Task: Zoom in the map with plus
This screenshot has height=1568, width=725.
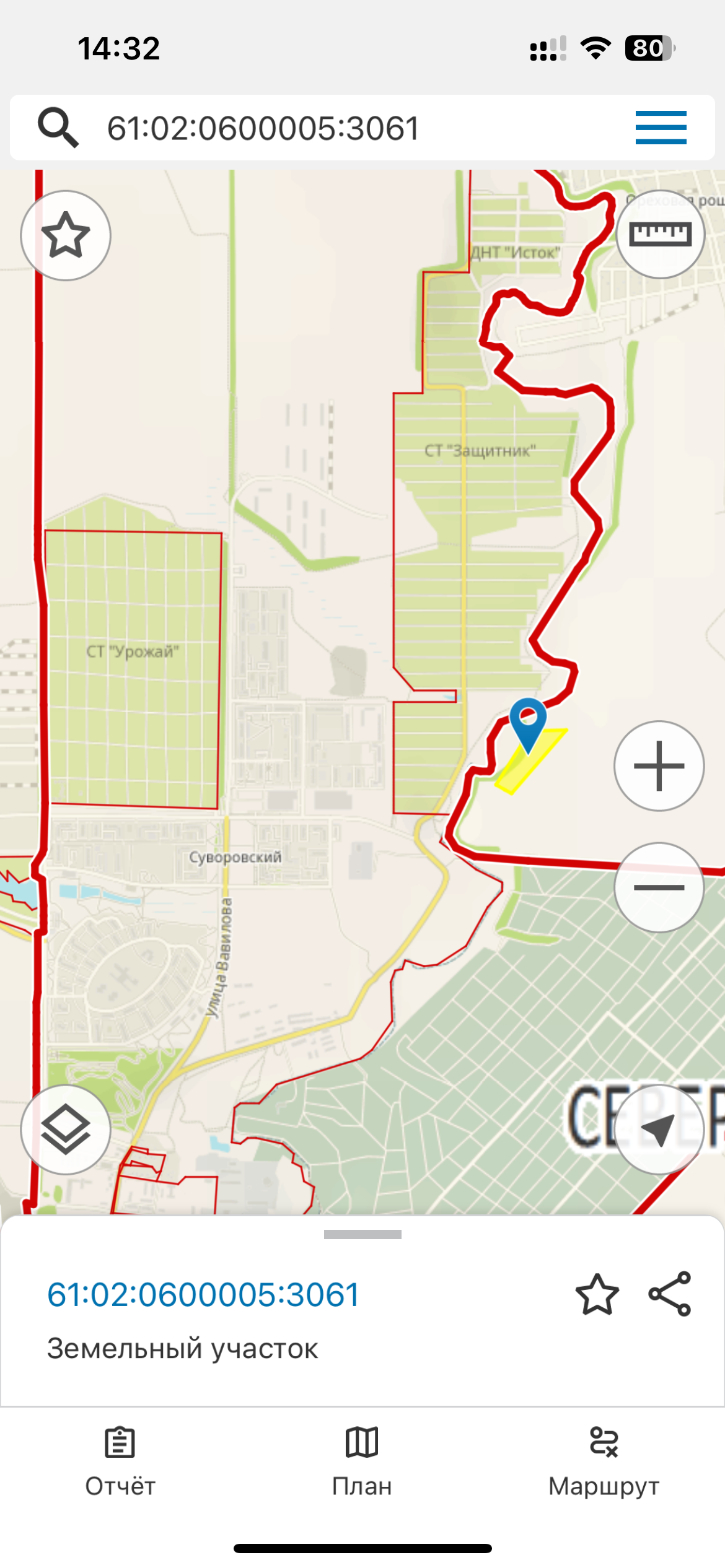Action: tap(659, 766)
